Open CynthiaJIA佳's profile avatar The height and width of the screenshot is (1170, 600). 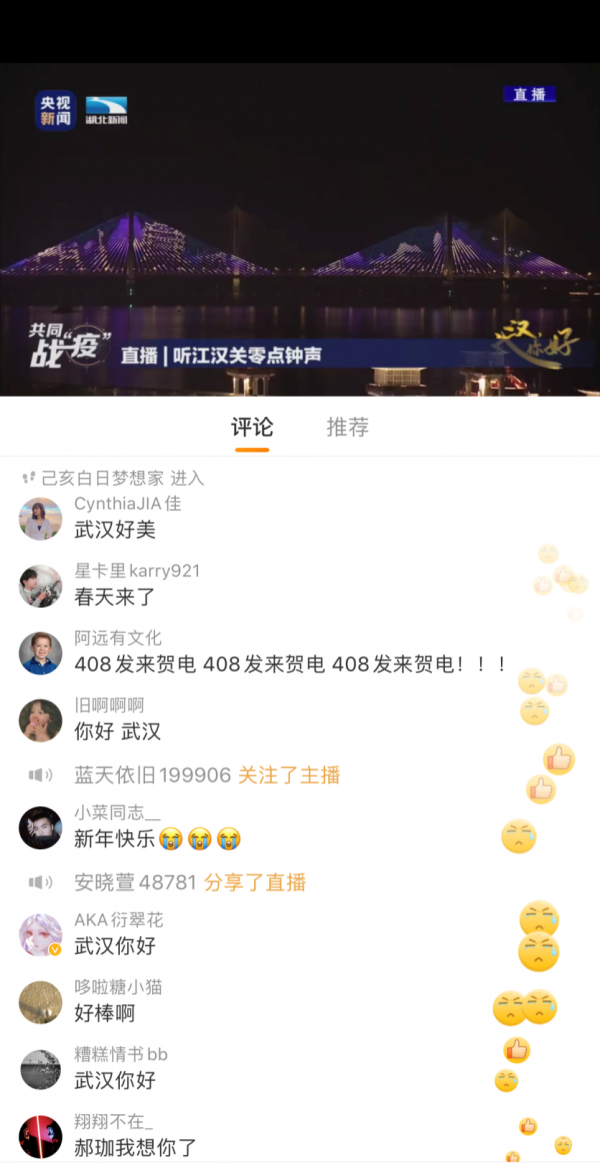[41, 518]
